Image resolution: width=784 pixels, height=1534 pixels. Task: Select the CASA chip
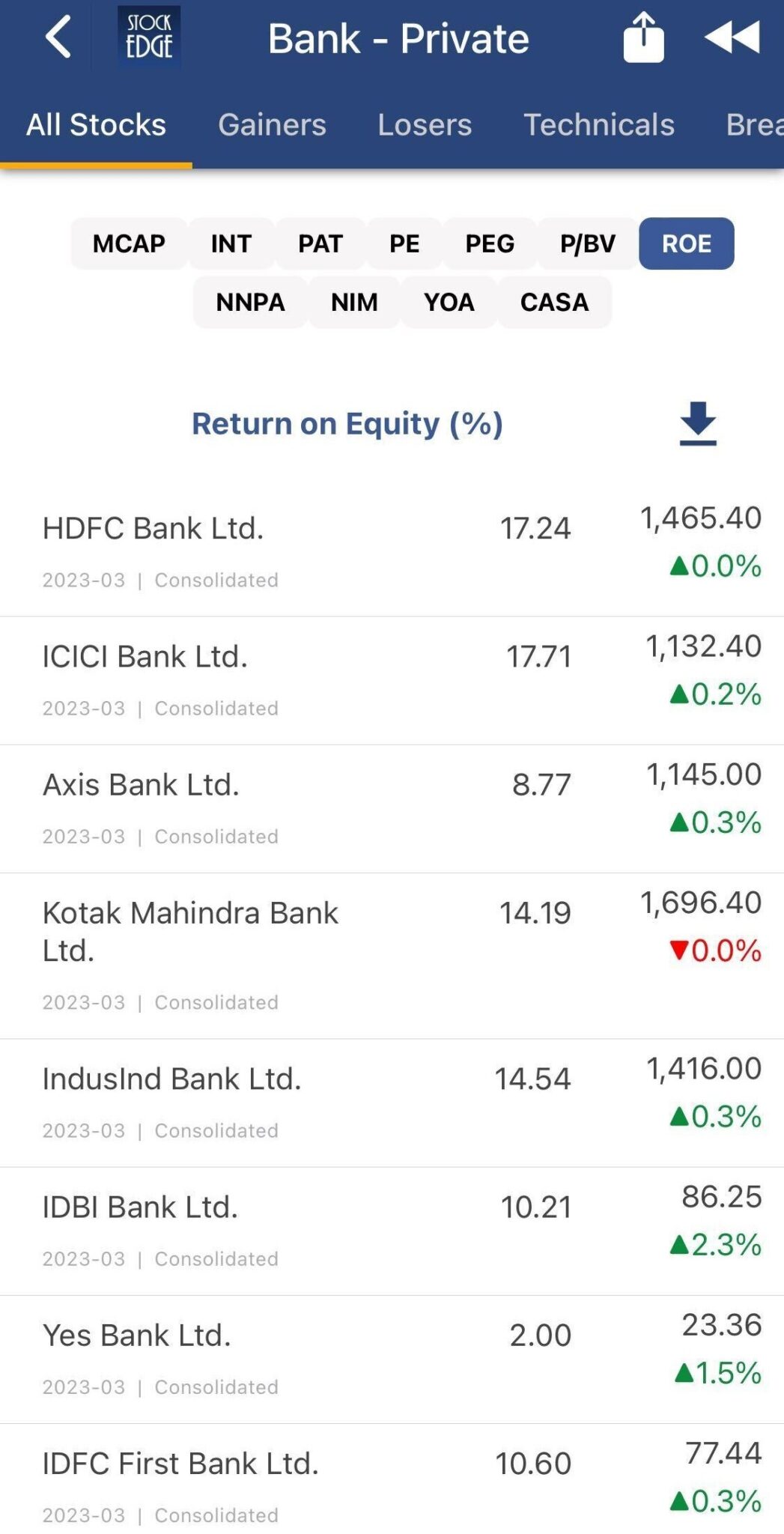click(554, 302)
